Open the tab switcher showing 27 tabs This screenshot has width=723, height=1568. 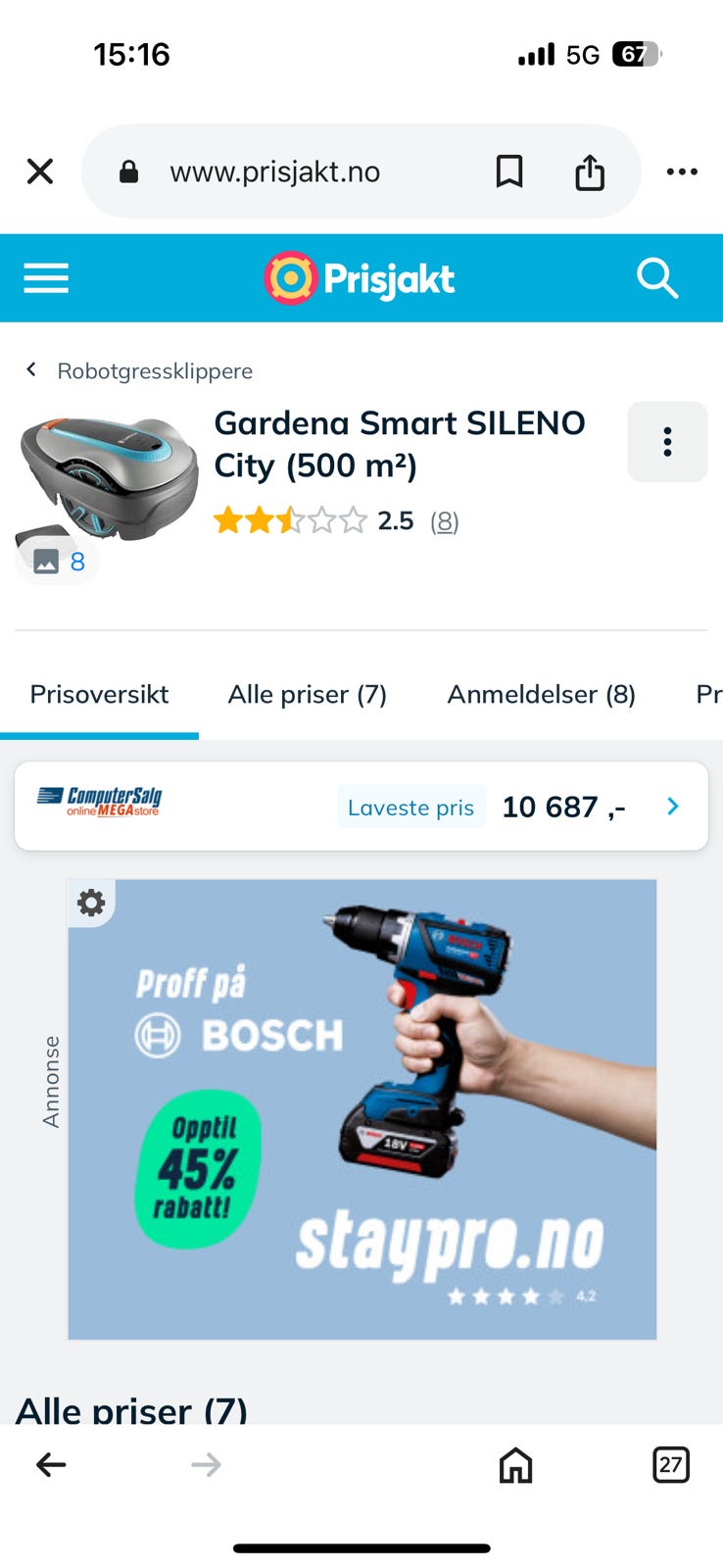coord(670,1465)
